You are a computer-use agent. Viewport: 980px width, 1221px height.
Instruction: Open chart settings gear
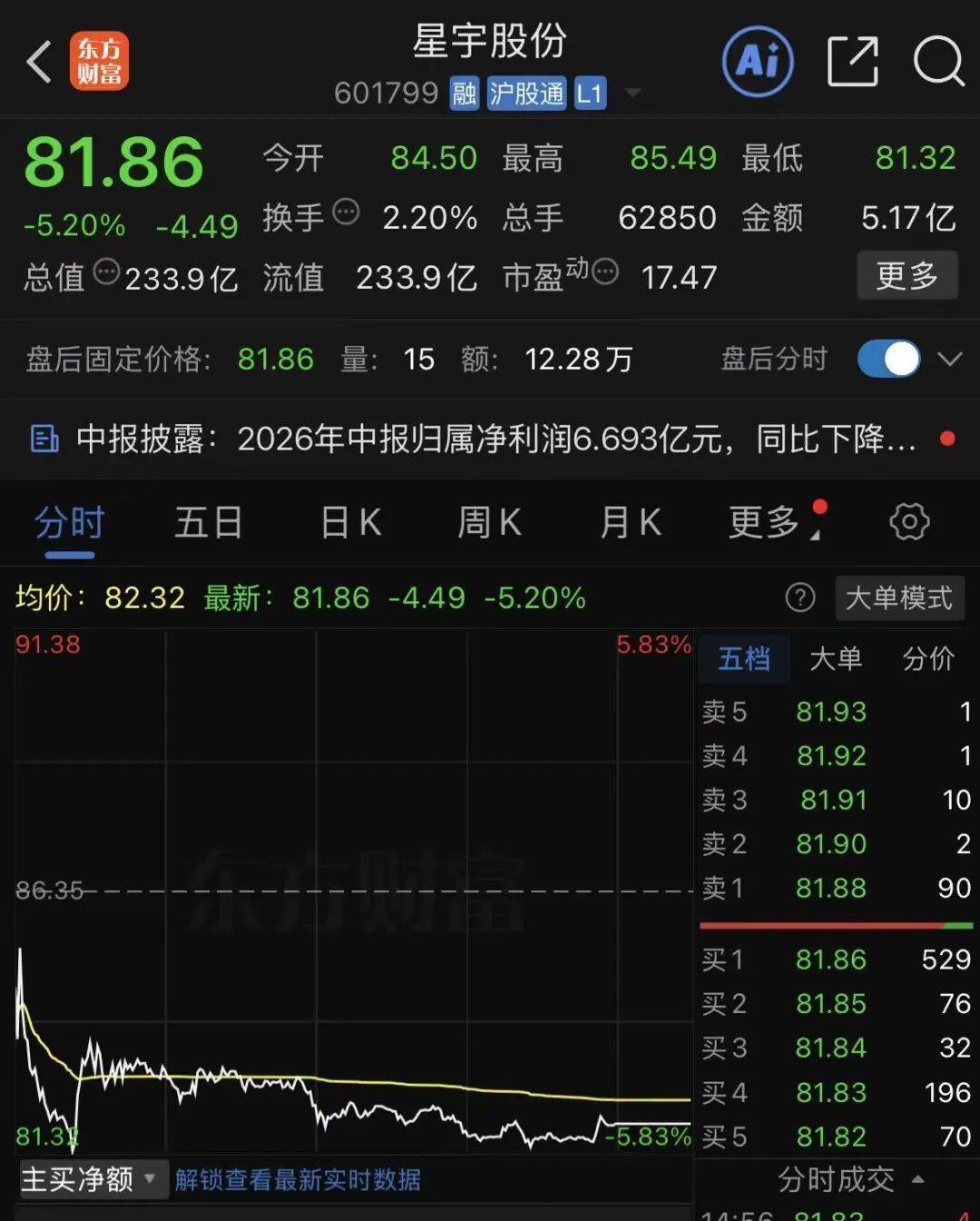909,522
